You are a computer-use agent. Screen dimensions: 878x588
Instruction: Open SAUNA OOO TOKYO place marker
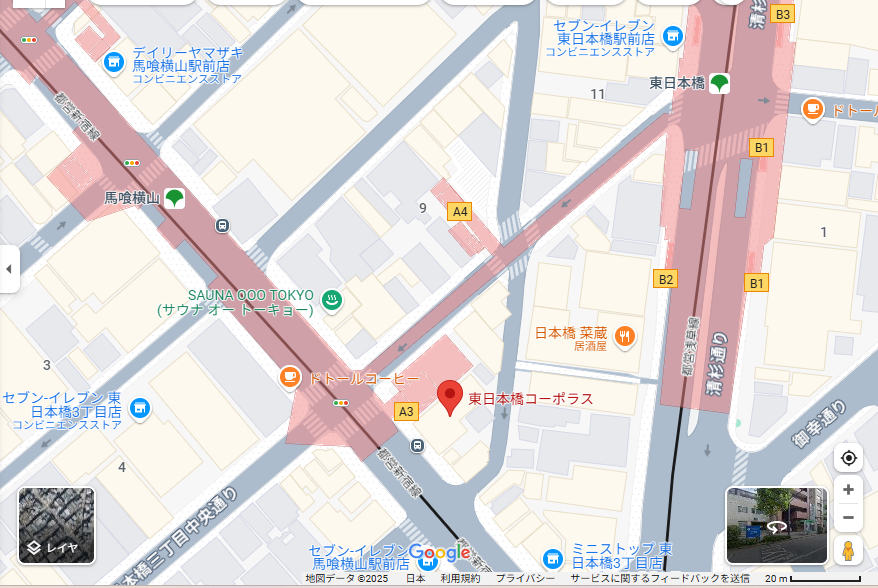click(333, 298)
